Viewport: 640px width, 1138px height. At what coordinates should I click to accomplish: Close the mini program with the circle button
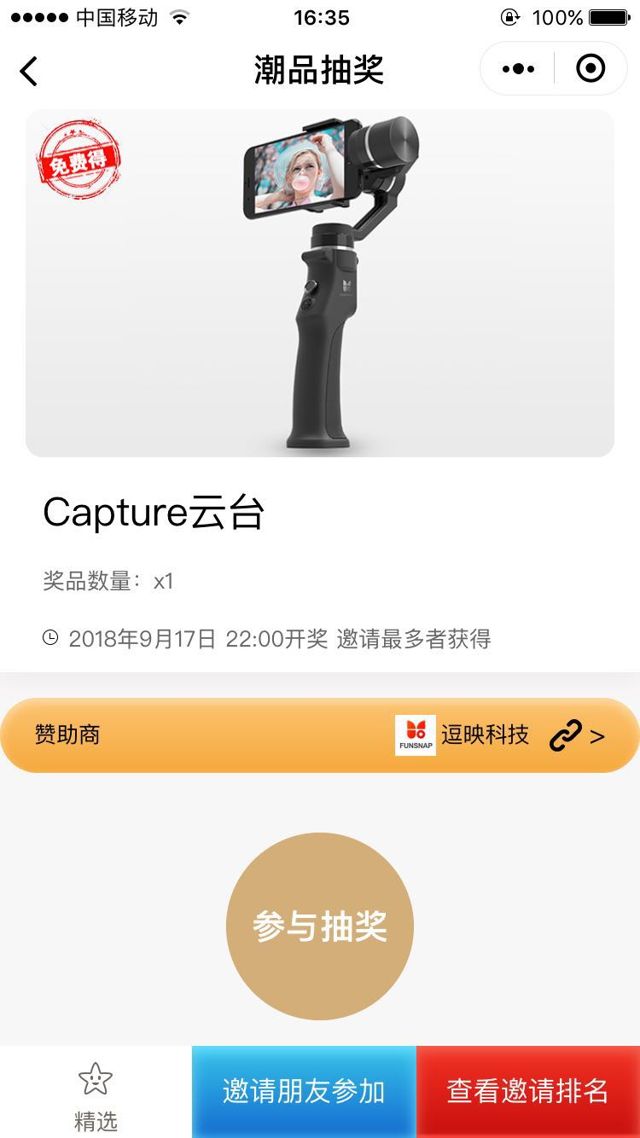591,69
